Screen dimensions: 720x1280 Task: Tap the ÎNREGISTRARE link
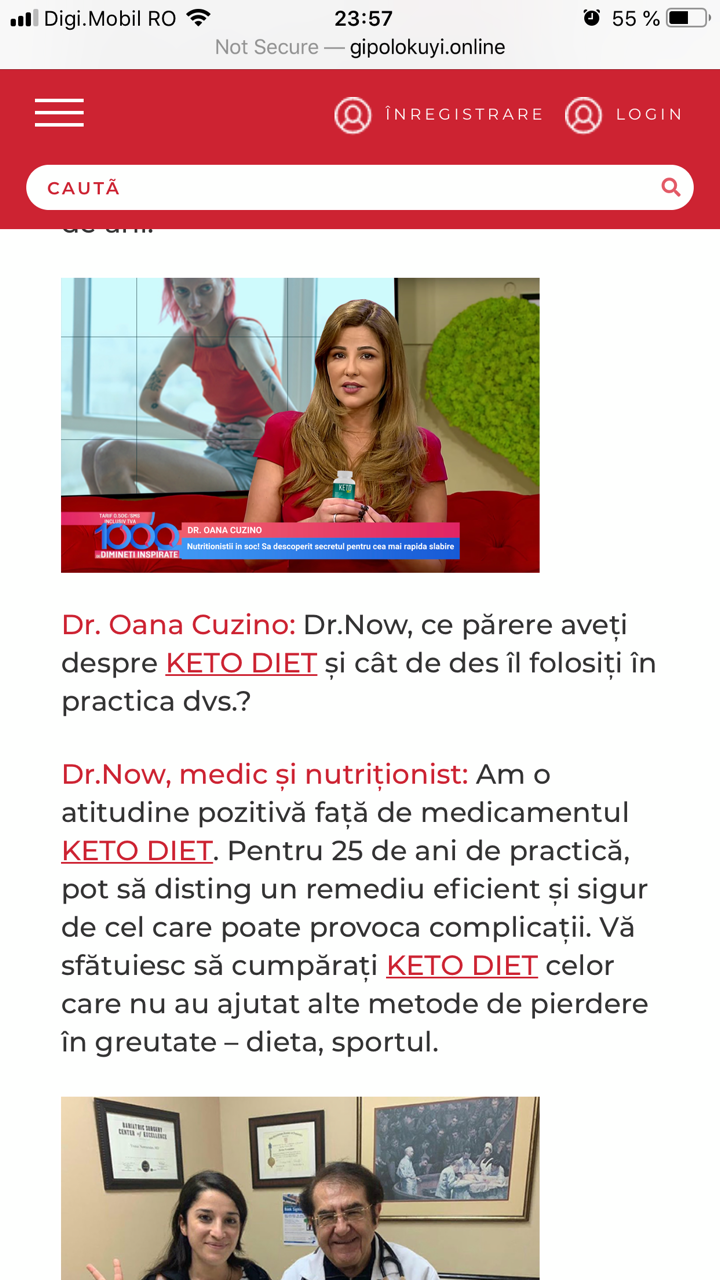coord(438,115)
